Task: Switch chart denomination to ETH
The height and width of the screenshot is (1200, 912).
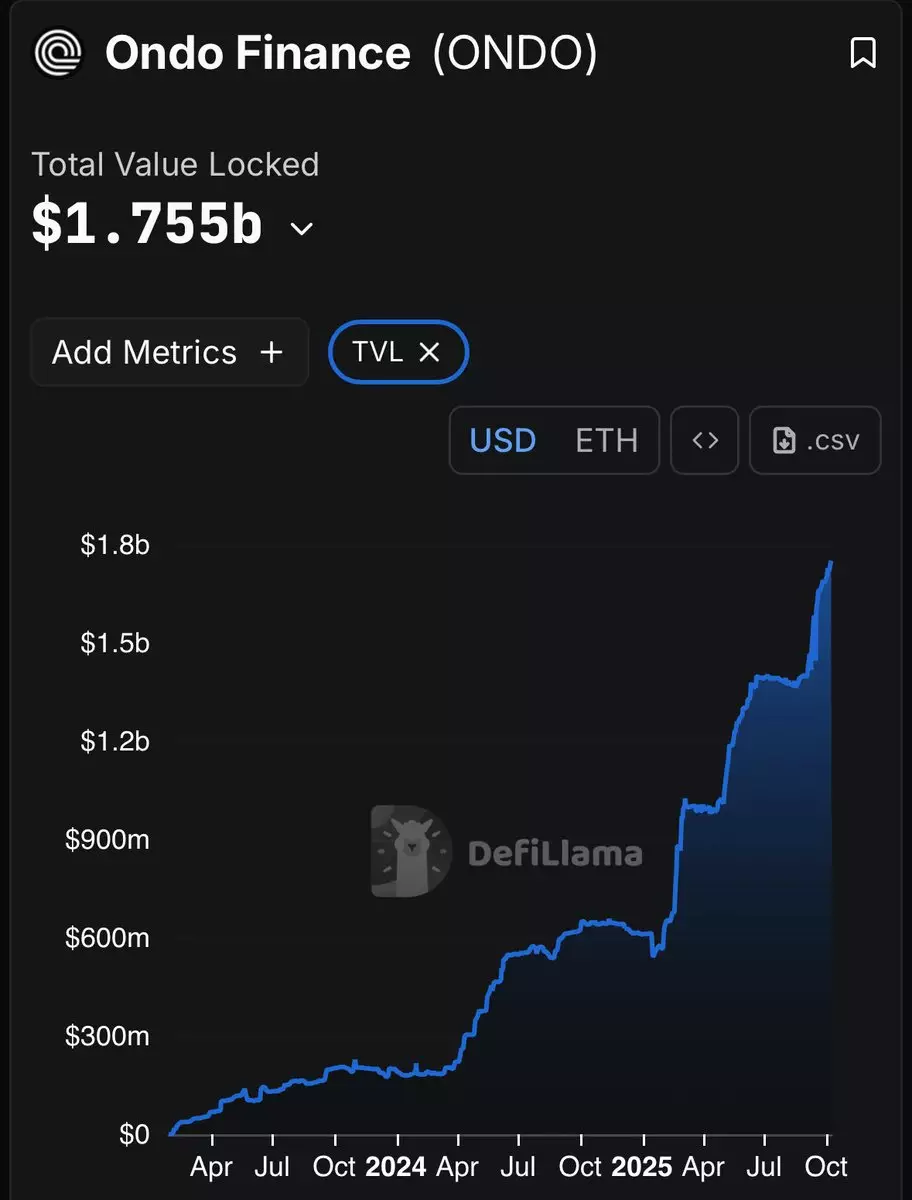Action: pos(606,440)
